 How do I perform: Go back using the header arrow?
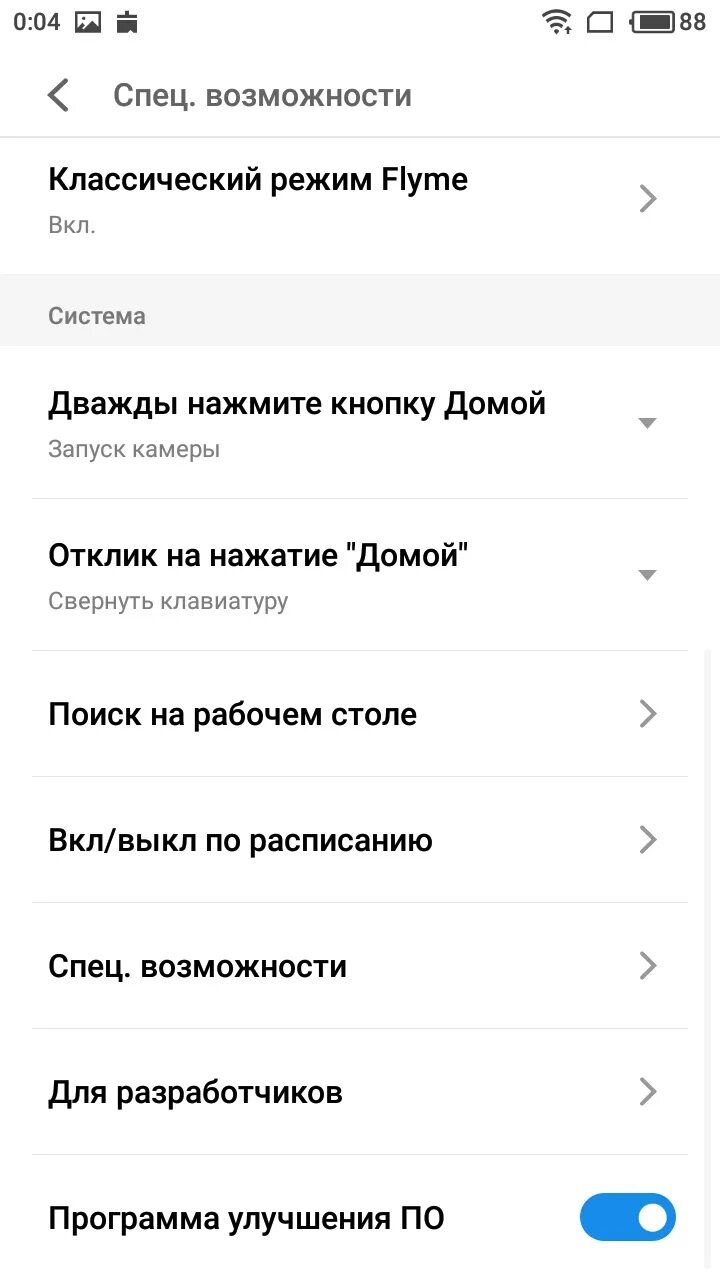pos(59,96)
